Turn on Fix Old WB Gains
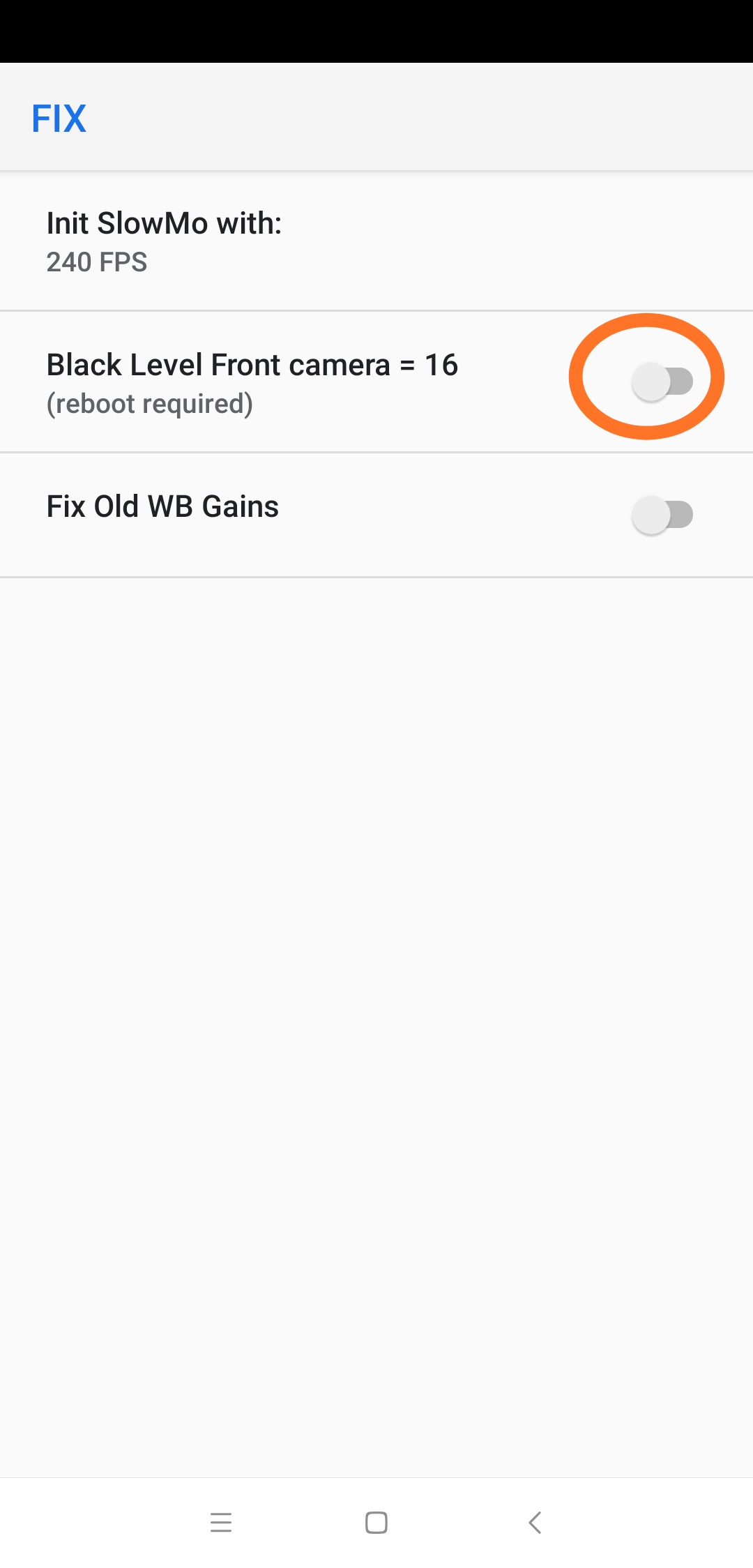Image resolution: width=753 pixels, height=1568 pixels. coord(661,515)
